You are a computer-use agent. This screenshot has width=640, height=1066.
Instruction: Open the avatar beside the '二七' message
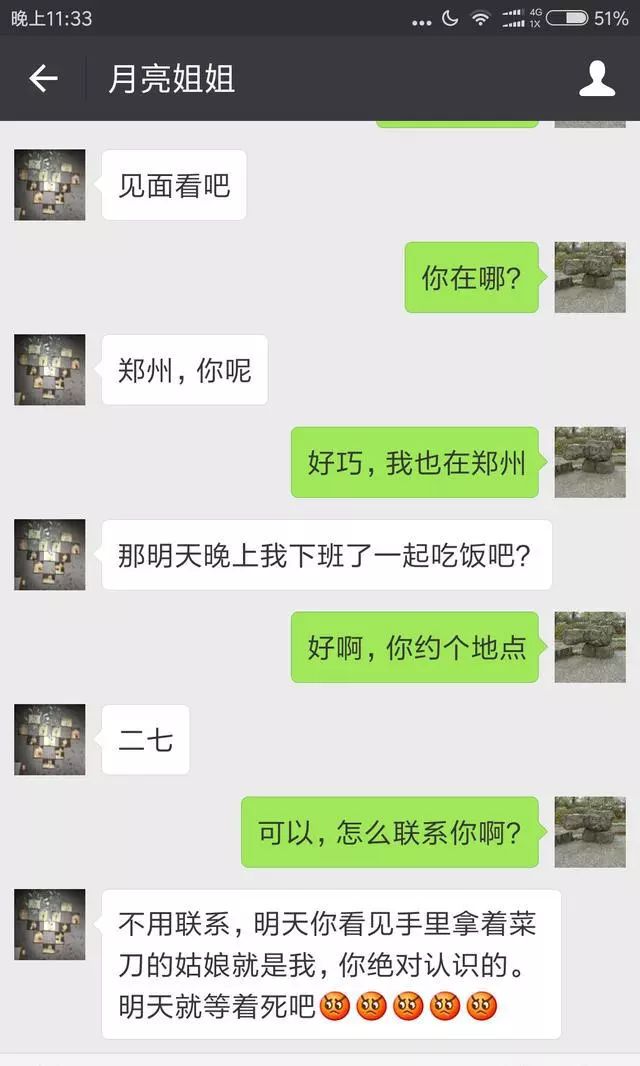[x=49, y=740]
